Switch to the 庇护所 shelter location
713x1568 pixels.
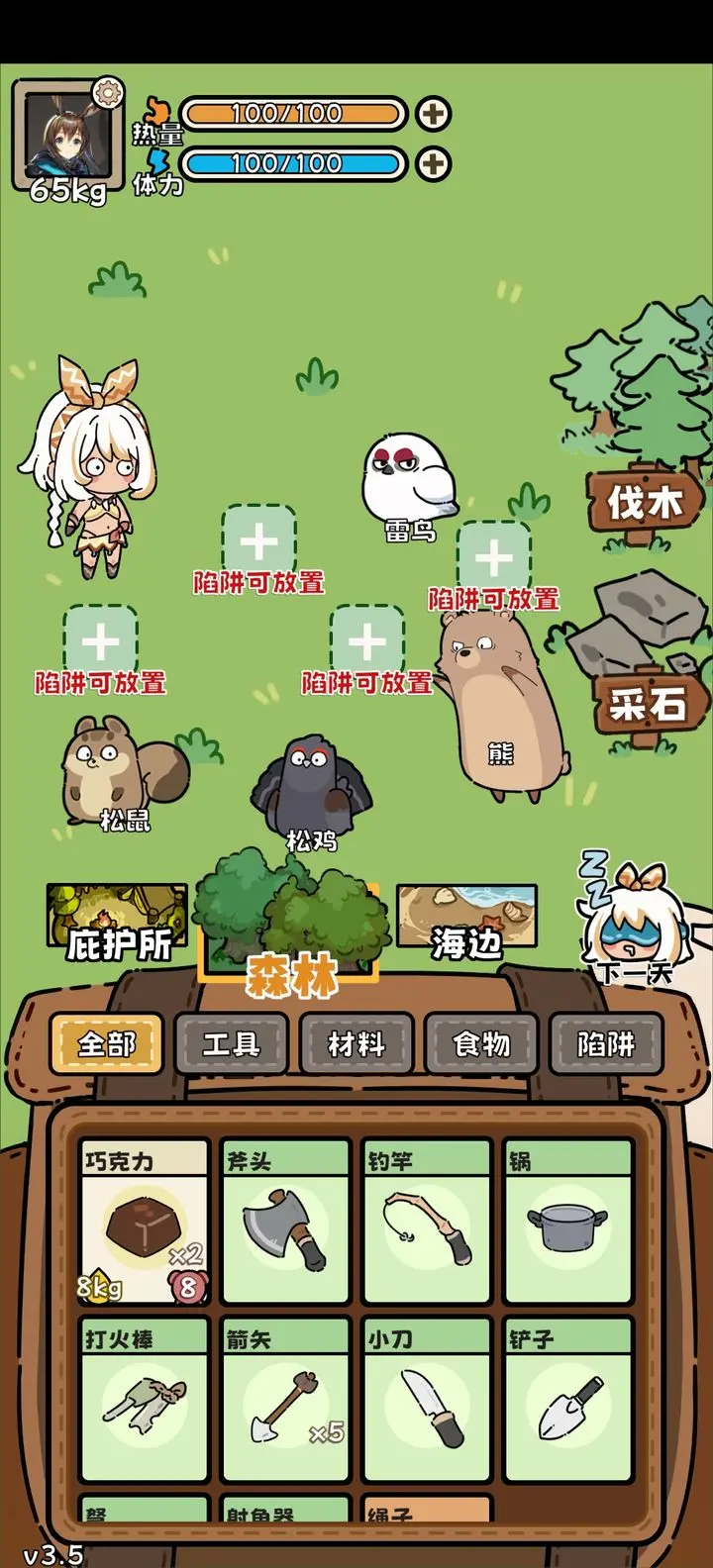click(117, 923)
